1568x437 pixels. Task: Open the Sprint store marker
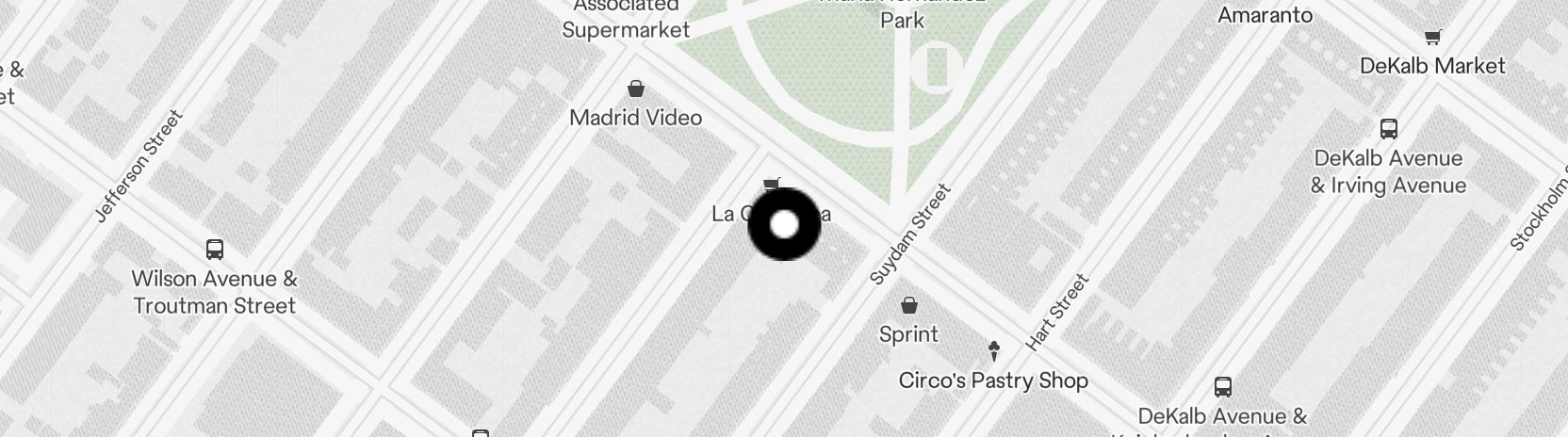[909, 306]
